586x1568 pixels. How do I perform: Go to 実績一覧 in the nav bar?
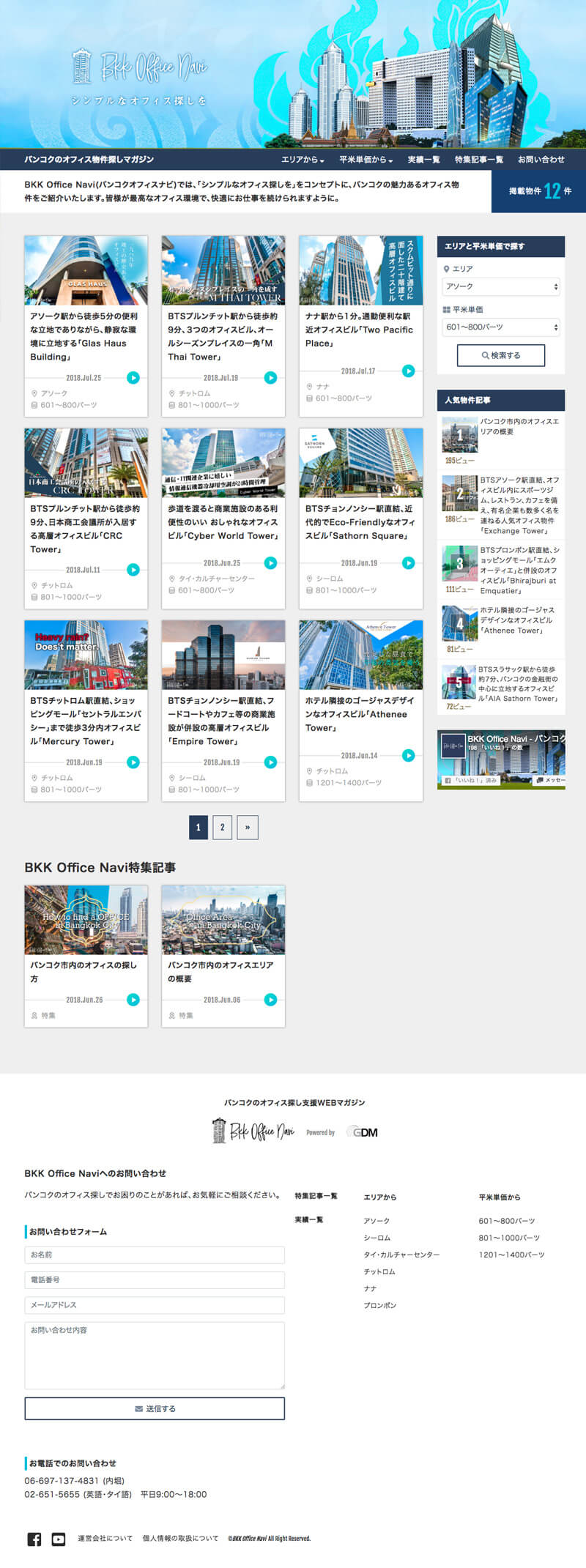[423, 160]
